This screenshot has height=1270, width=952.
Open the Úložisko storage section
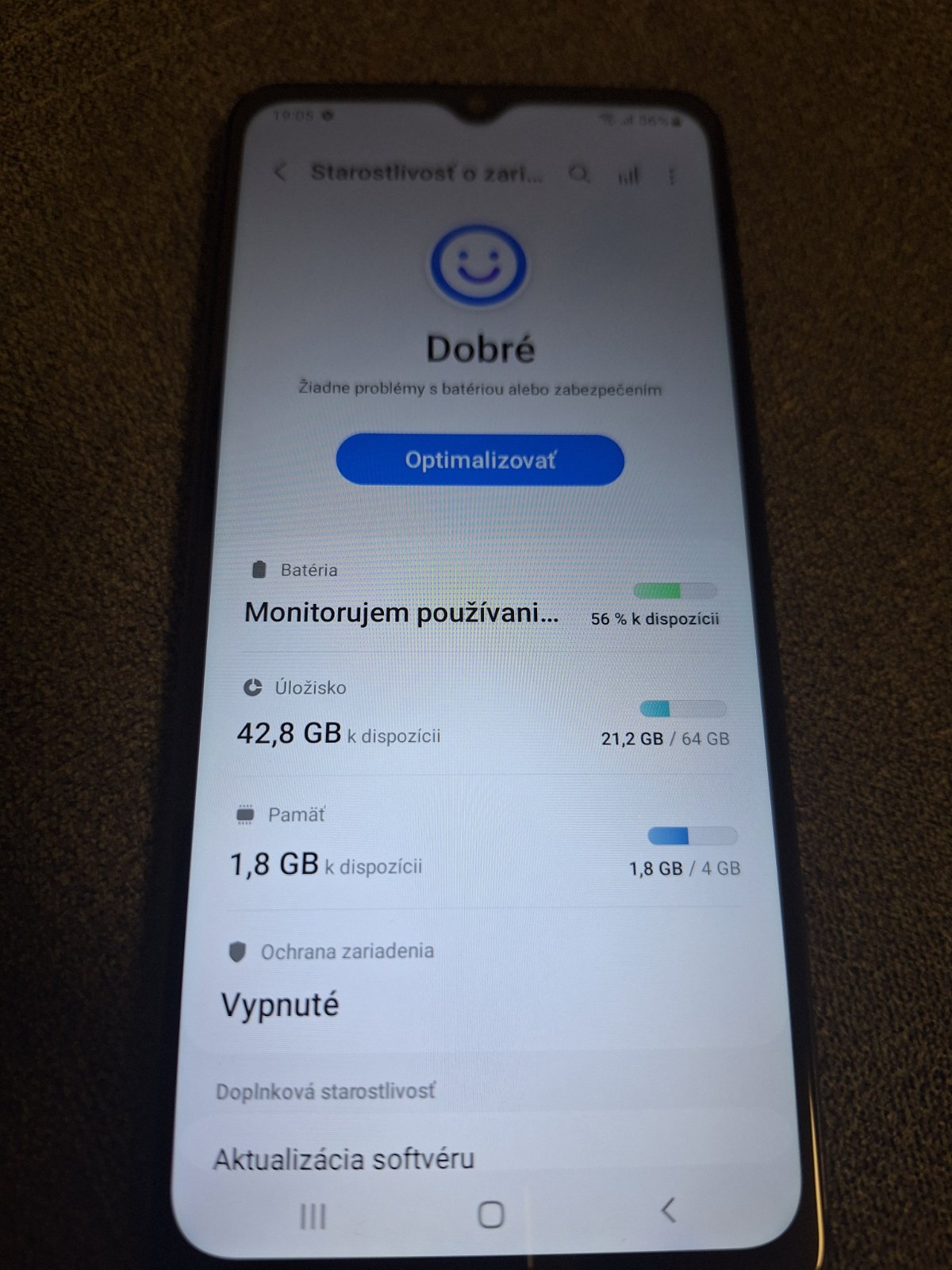click(483, 715)
